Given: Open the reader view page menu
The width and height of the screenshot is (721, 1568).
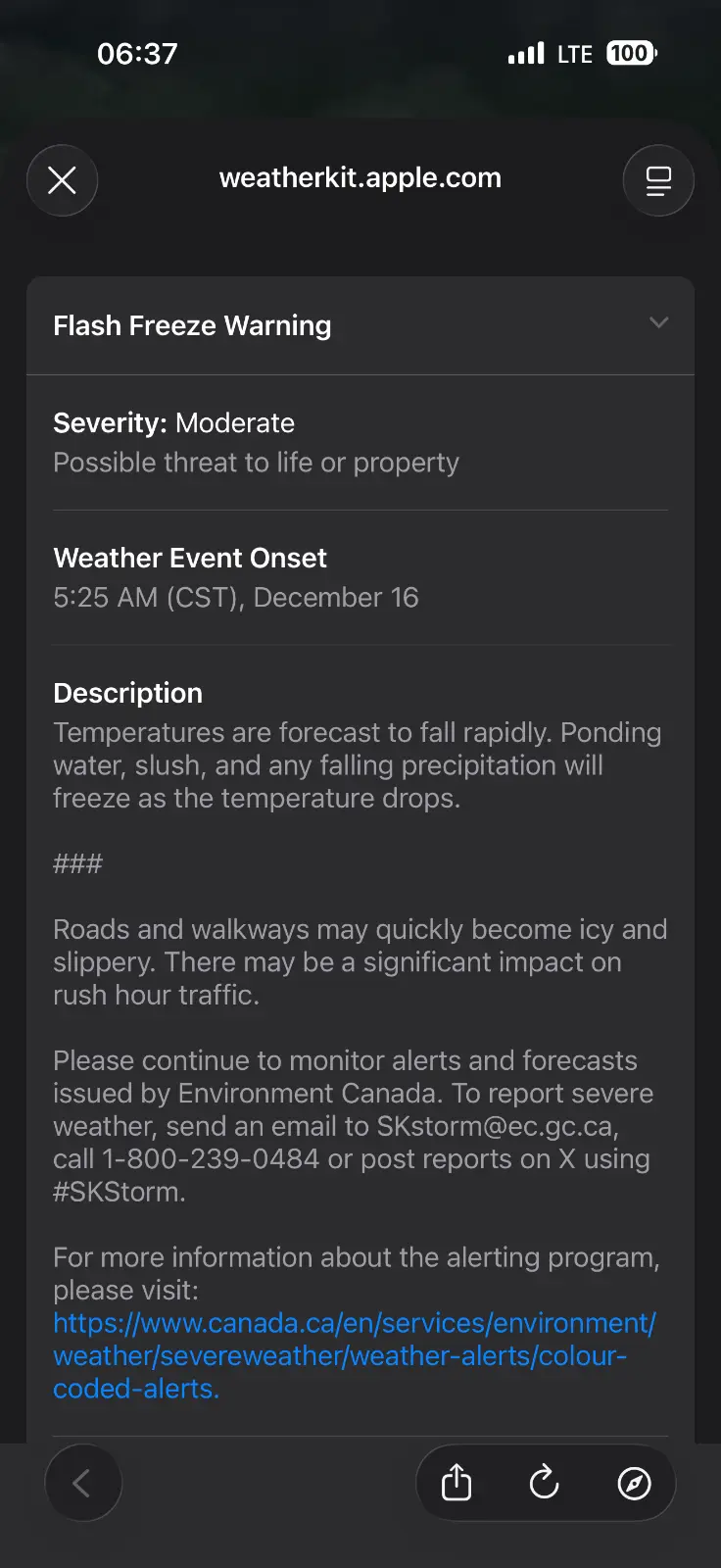Looking at the screenshot, I should 658,180.
